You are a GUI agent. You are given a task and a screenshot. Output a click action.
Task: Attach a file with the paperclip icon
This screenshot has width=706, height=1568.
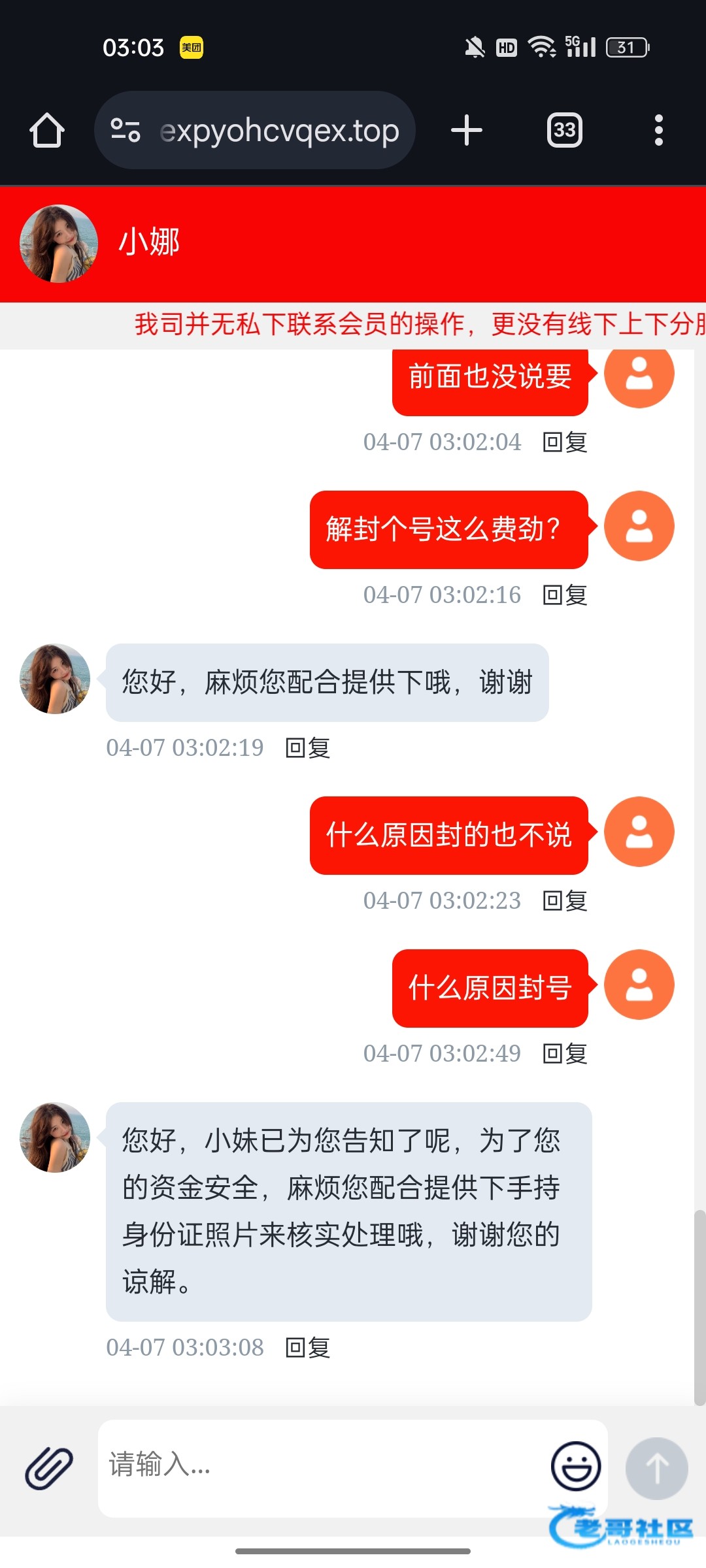49,1467
